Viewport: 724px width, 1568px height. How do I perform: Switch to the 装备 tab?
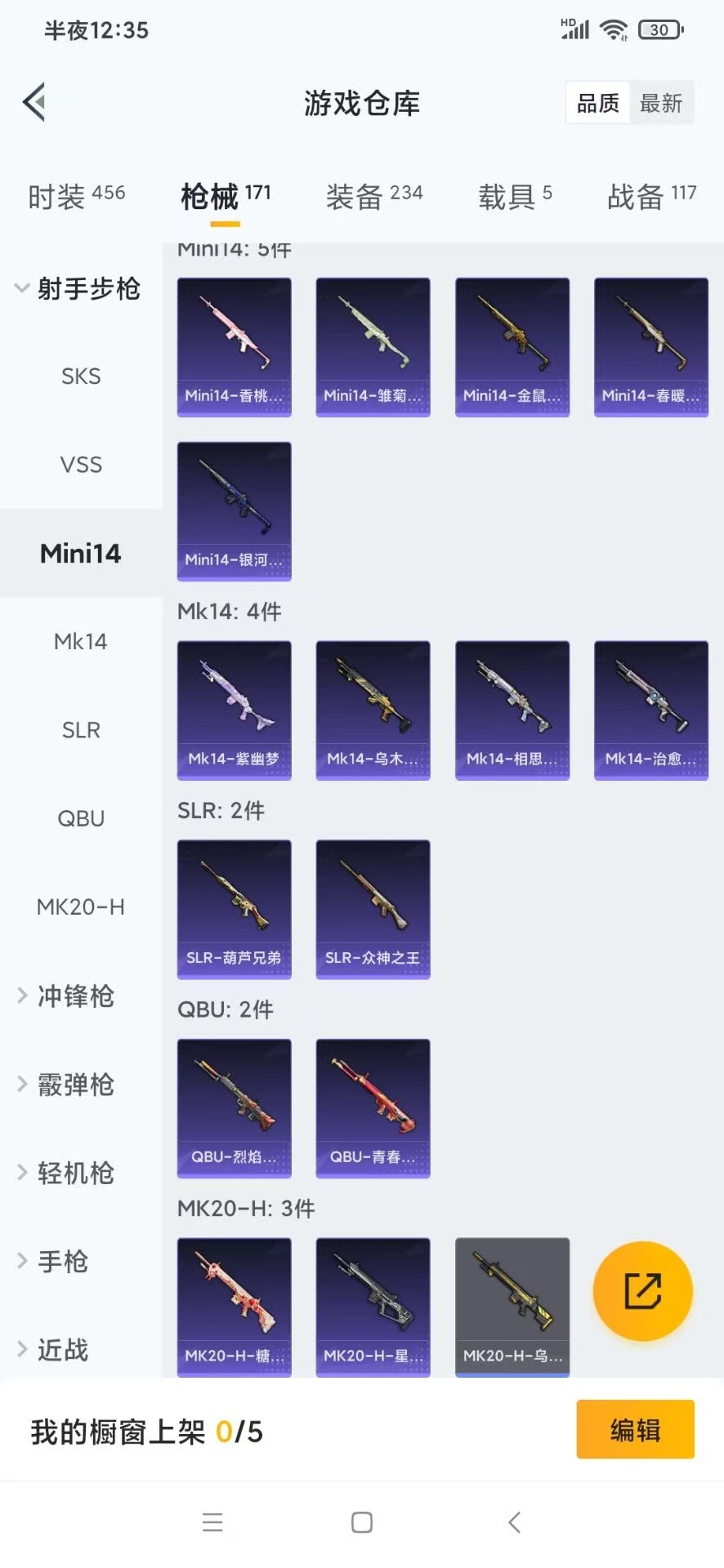click(373, 196)
